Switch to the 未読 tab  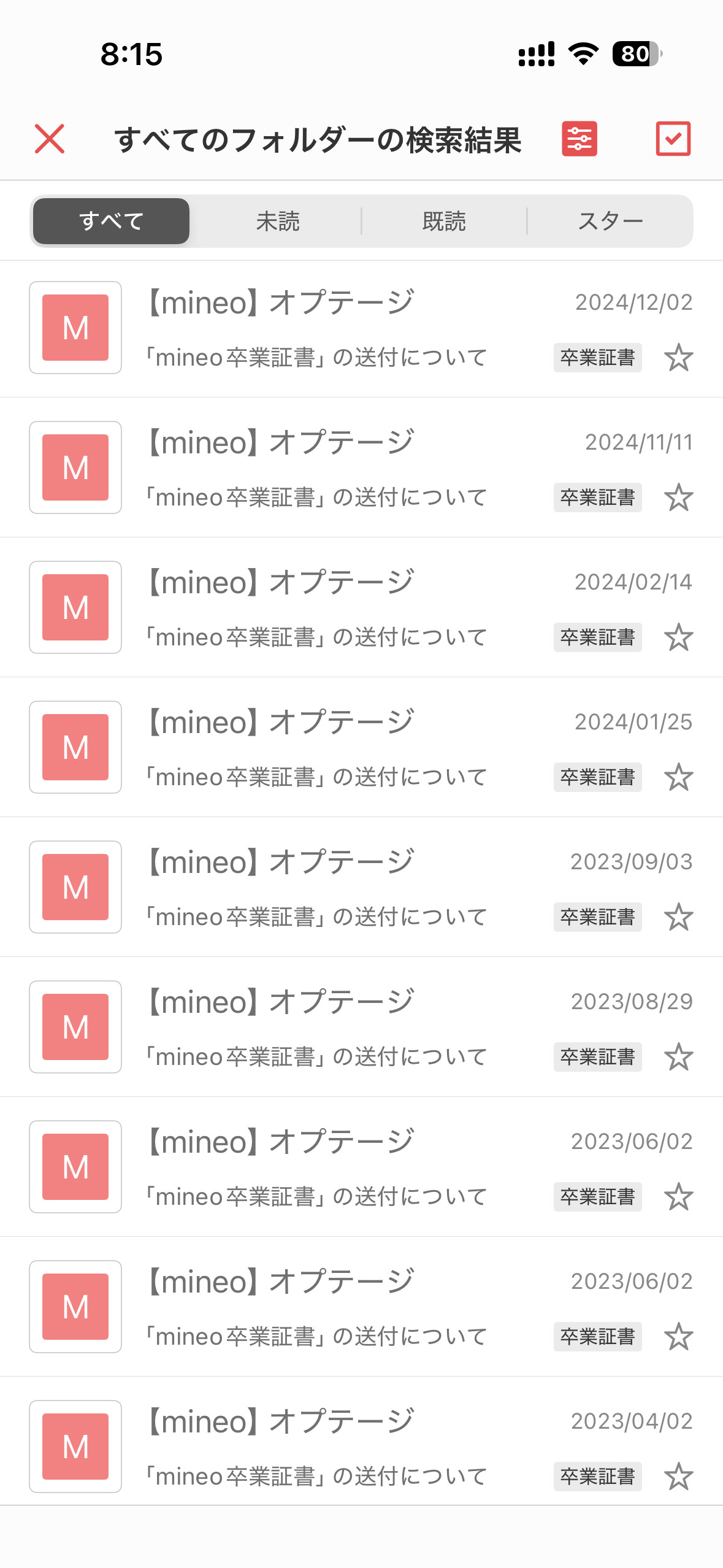[278, 221]
